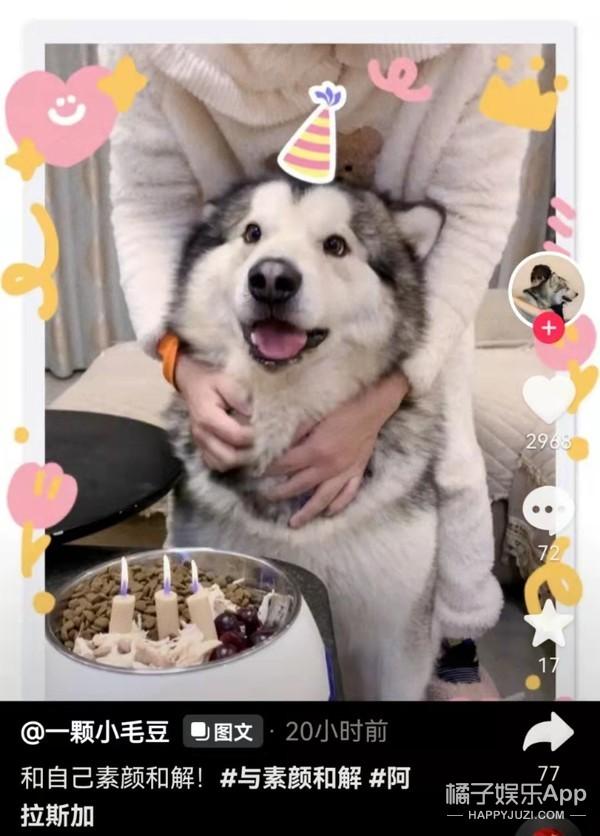Open the poster's profile avatar
This screenshot has height=836, width=600.
click(546, 288)
